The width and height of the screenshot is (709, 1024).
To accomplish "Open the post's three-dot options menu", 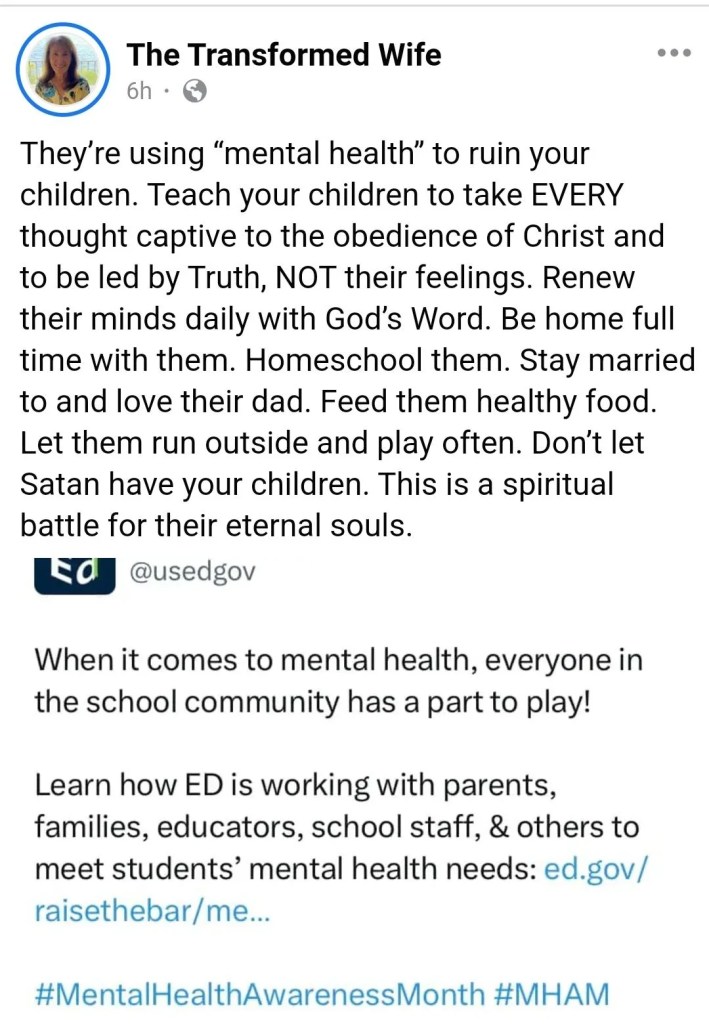I will tap(673, 53).
